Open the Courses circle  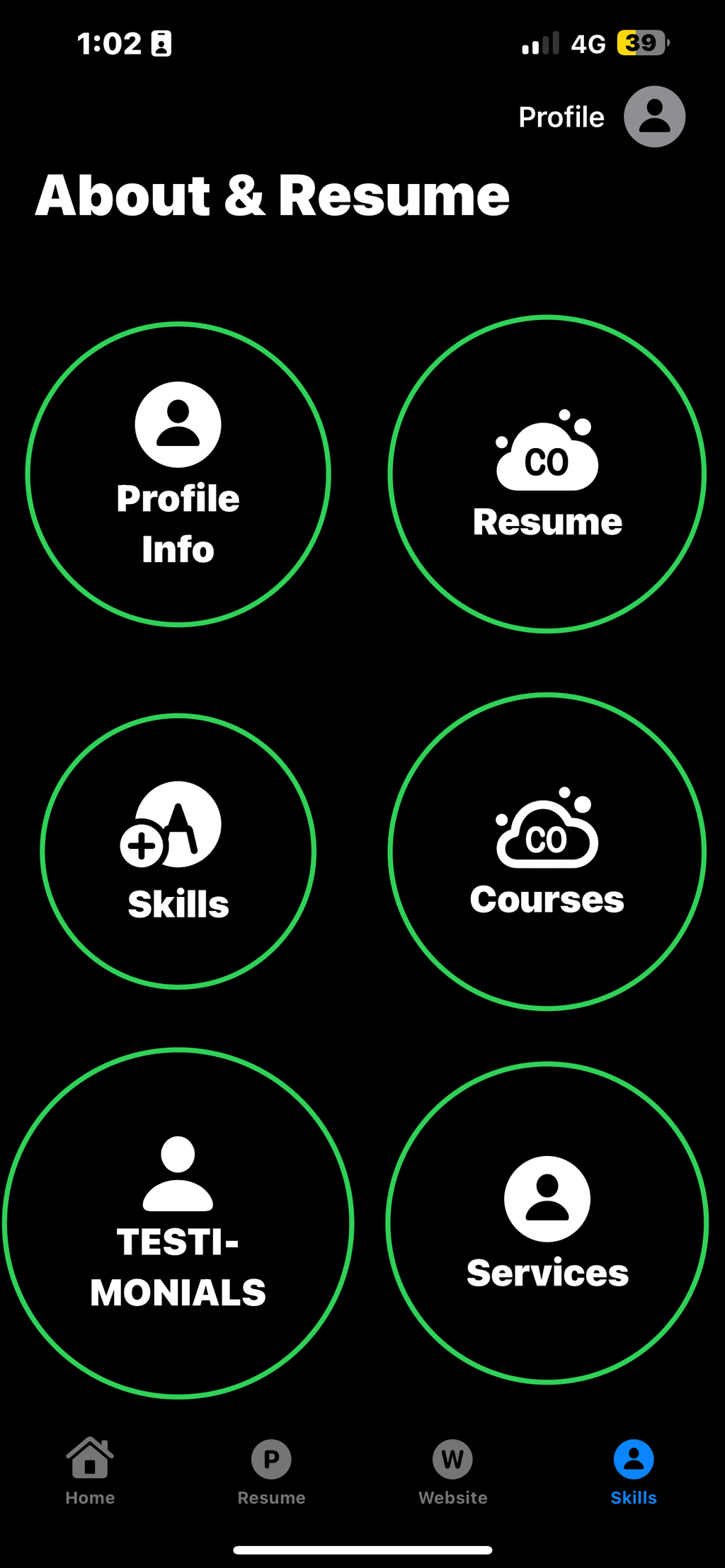click(547, 851)
